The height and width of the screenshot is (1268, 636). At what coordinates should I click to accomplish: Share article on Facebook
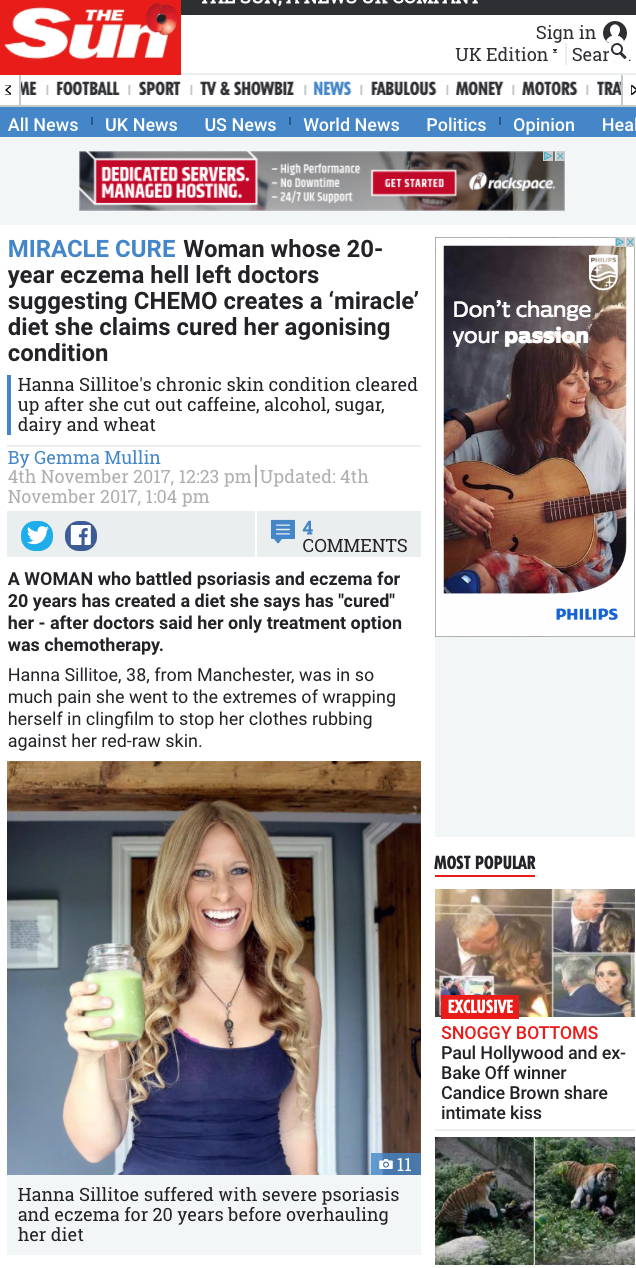[81, 536]
